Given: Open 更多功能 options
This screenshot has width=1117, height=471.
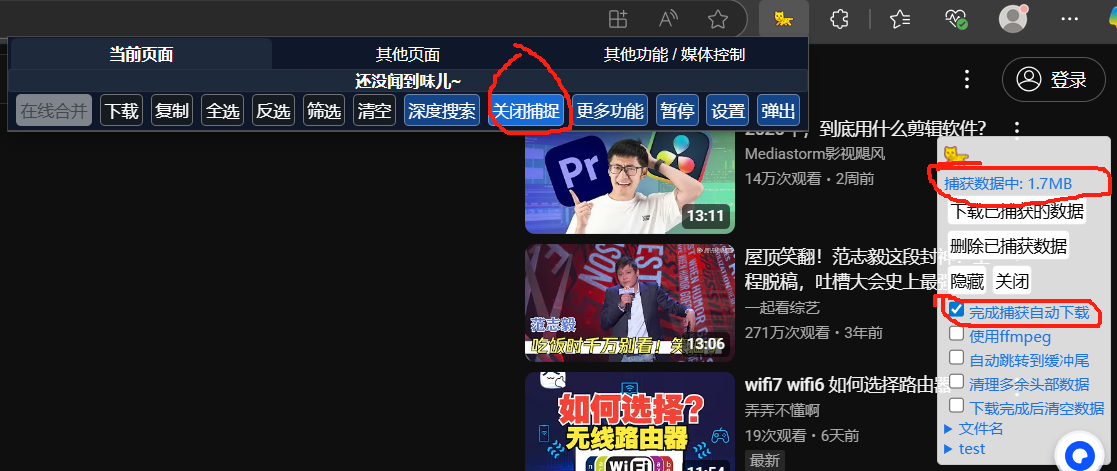Looking at the screenshot, I should click(611, 111).
